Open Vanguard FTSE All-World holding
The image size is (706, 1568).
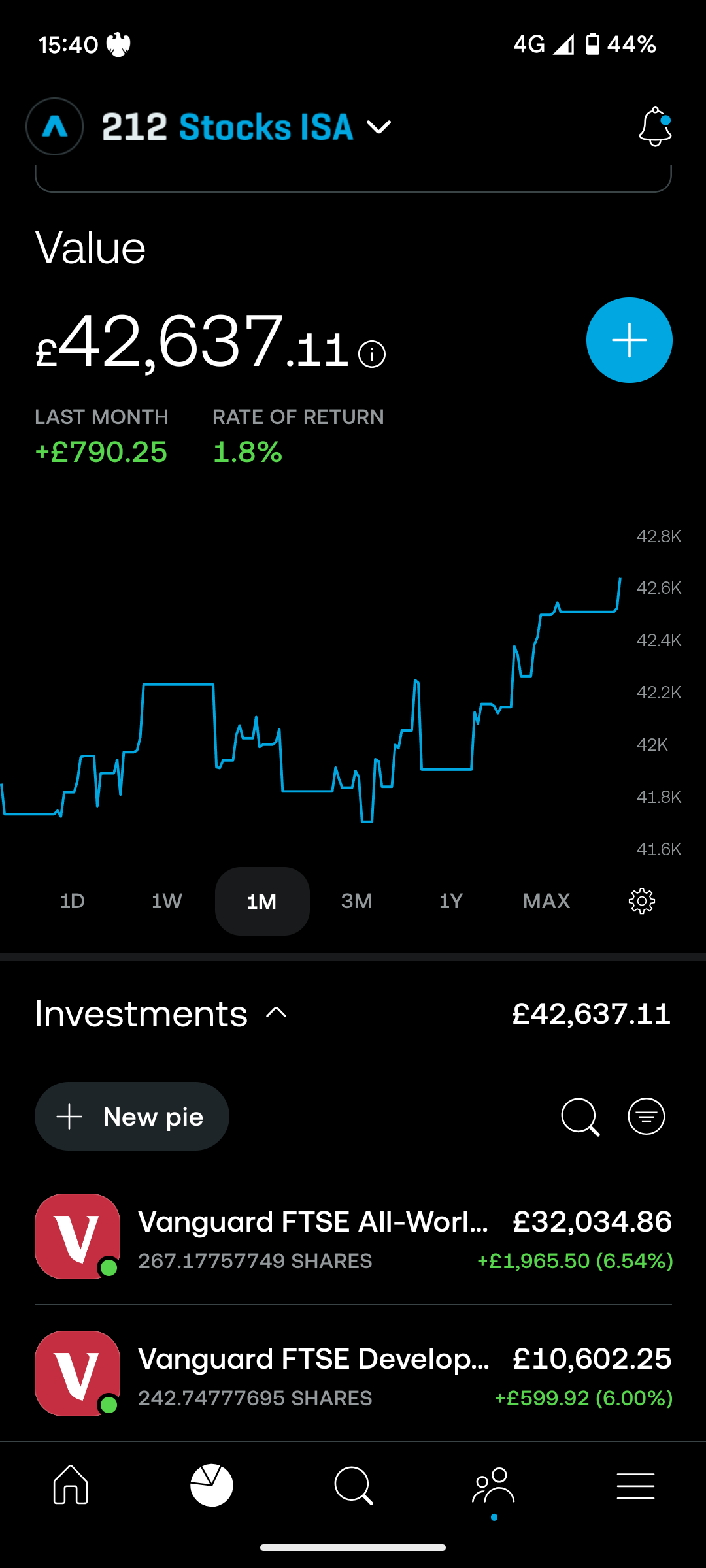click(x=353, y=1236)
